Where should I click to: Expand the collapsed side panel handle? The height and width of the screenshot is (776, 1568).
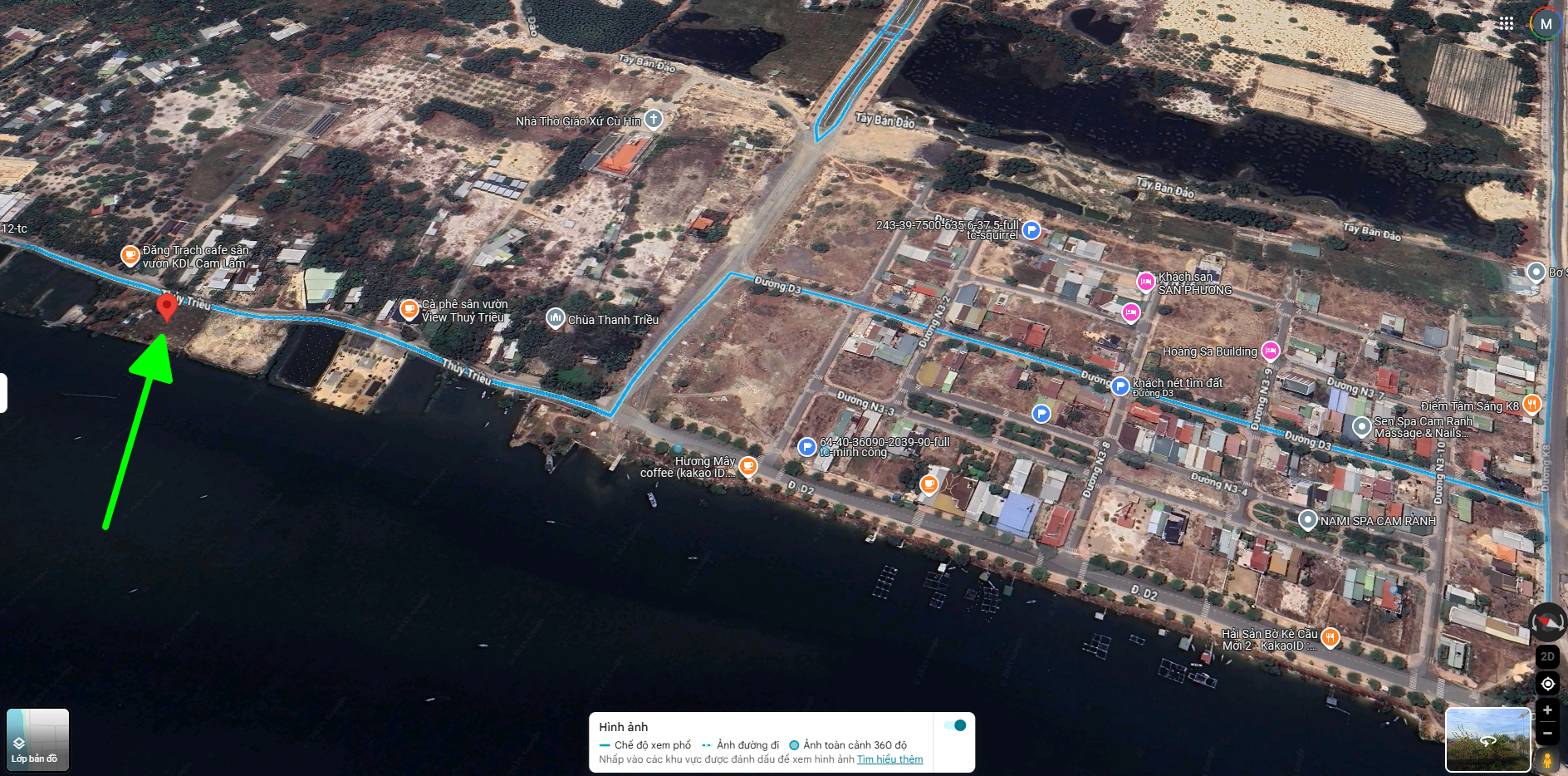coord(3,393)
